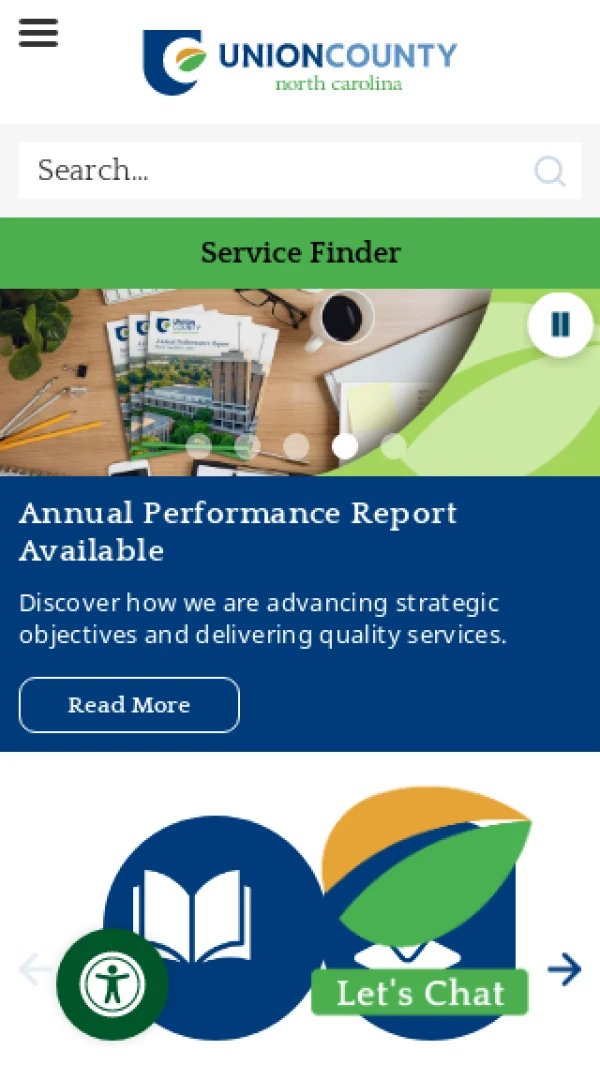
Task: Submit search with the magnifier icon
Action: pyautogui.click(x=549, y=171)
